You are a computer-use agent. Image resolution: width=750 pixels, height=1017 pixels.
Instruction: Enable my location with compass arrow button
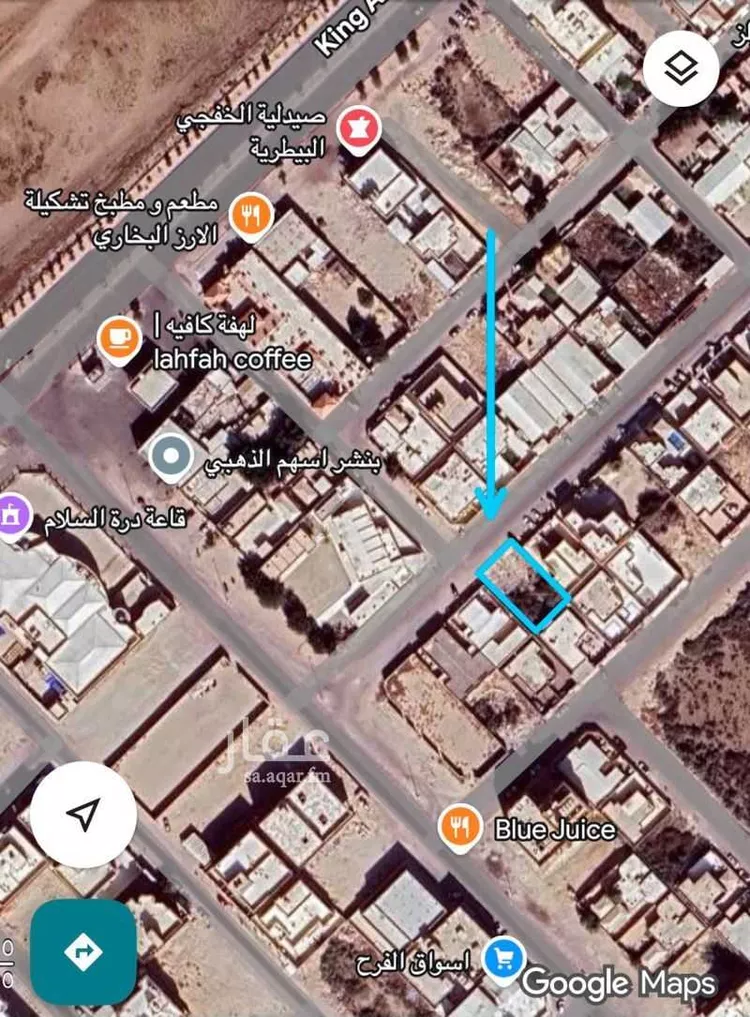[x=84, y=819]
